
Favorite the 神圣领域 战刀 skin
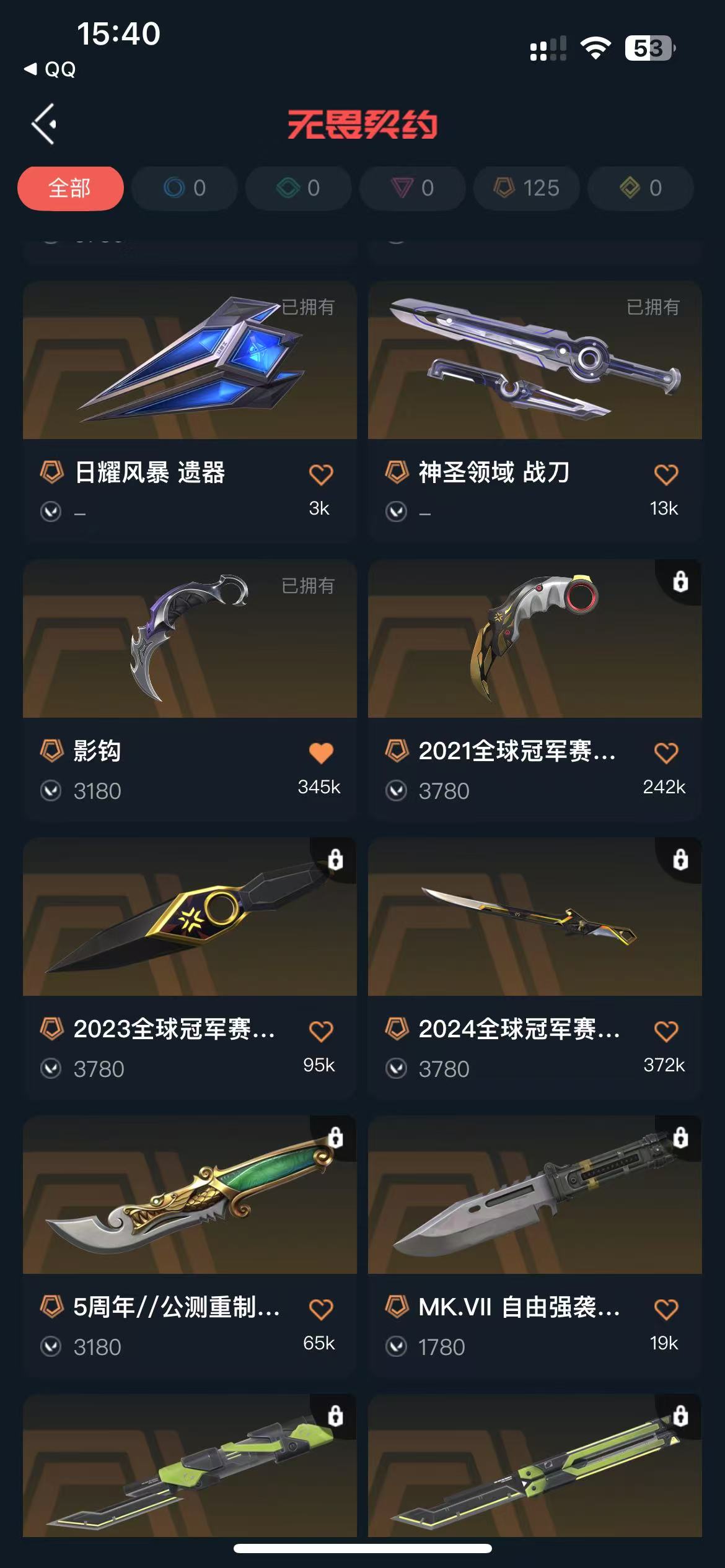(666, 475)
